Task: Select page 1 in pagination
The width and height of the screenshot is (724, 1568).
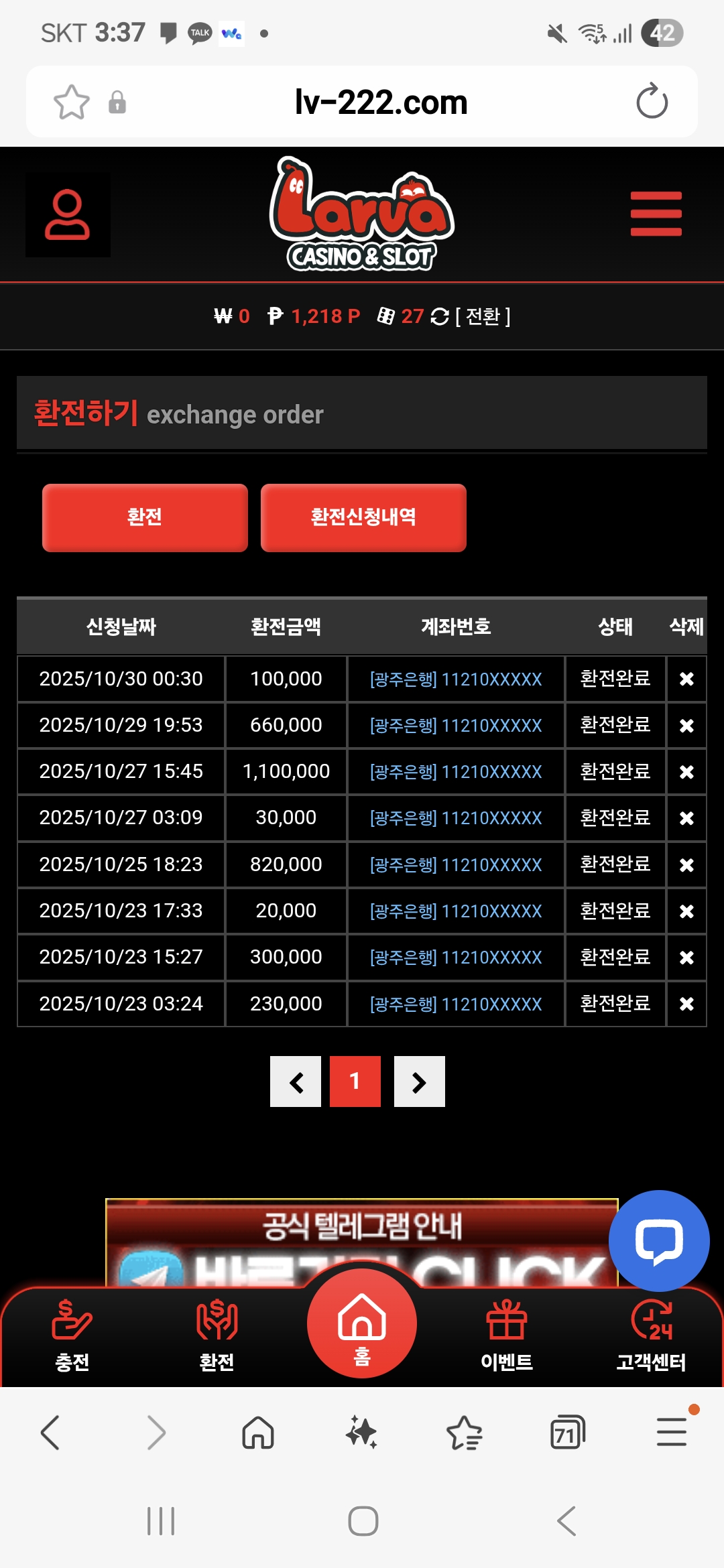Action: [355, 1082]
